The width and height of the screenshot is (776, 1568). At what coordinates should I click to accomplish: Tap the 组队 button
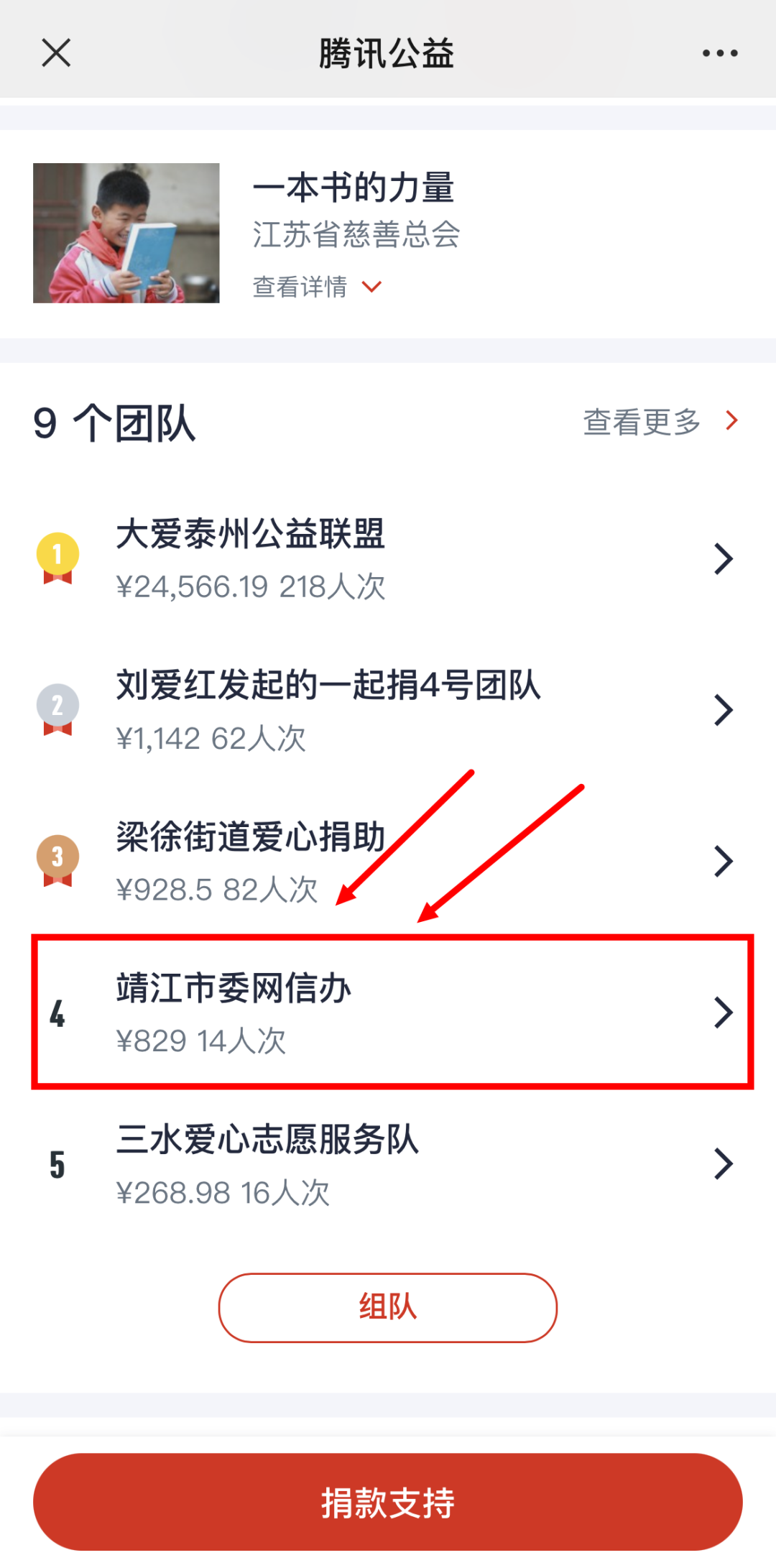point(388,1307)
